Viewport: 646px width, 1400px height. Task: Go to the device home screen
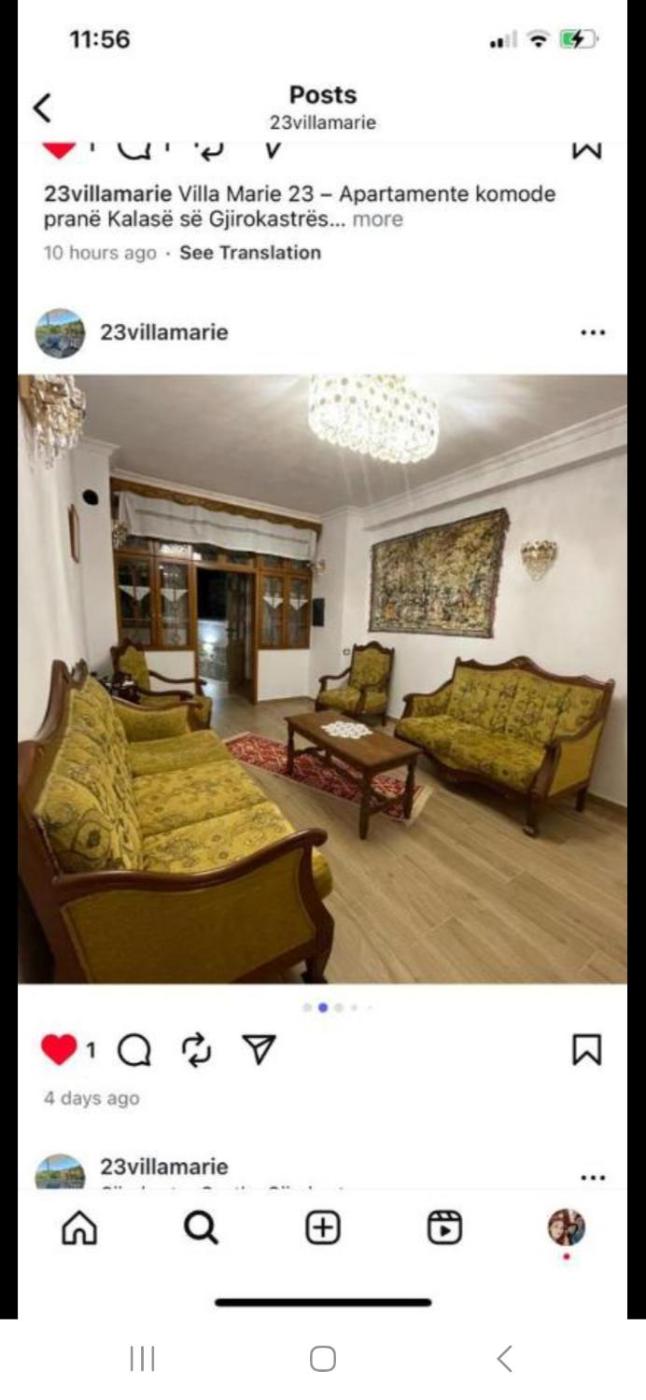(322, 1358)
